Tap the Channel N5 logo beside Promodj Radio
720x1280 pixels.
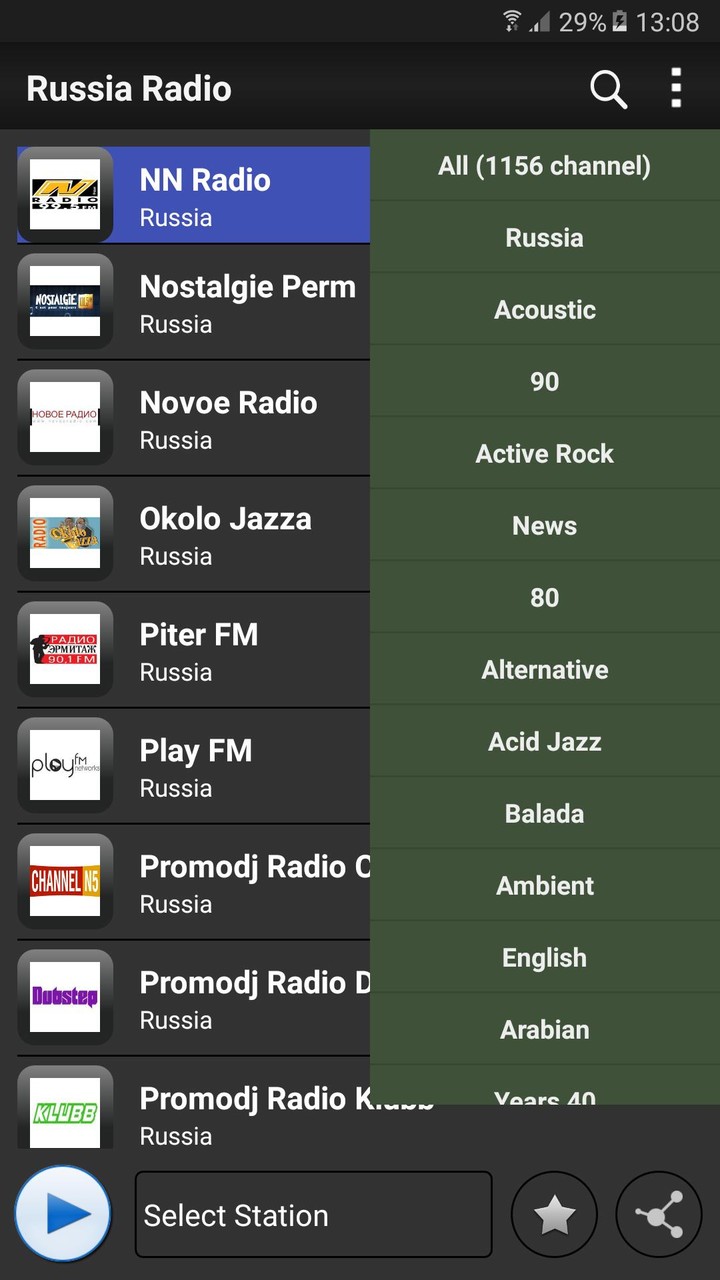(x=65, y=881)
